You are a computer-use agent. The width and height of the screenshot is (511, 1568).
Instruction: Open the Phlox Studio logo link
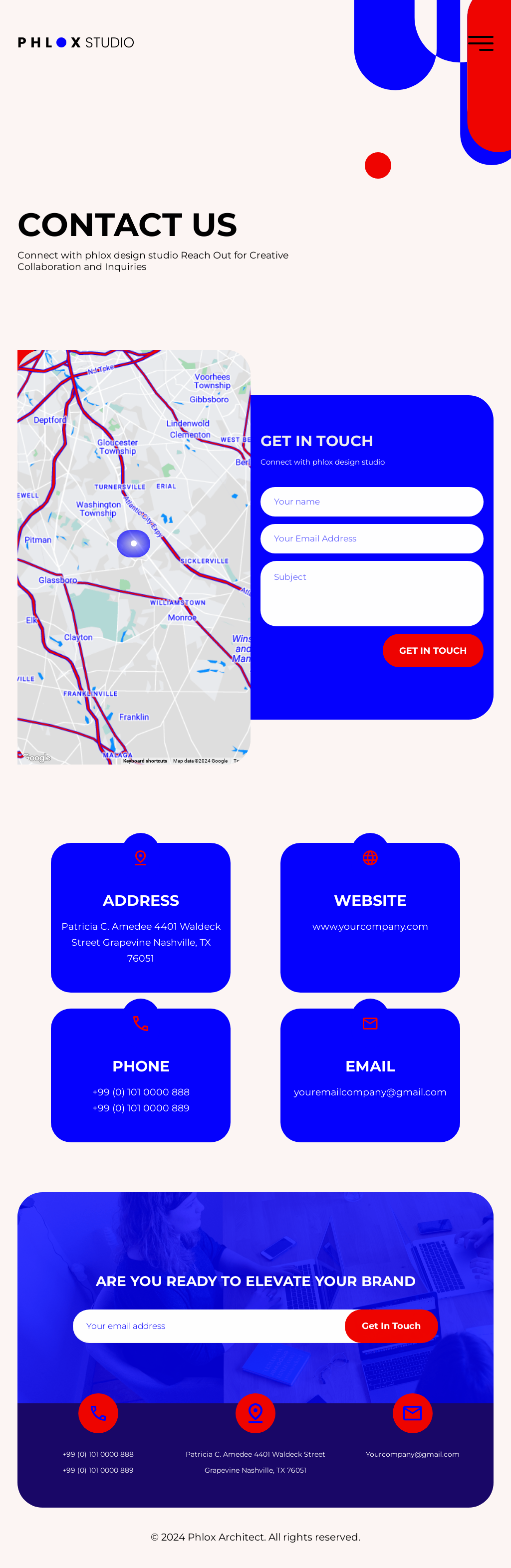point(76,42)
